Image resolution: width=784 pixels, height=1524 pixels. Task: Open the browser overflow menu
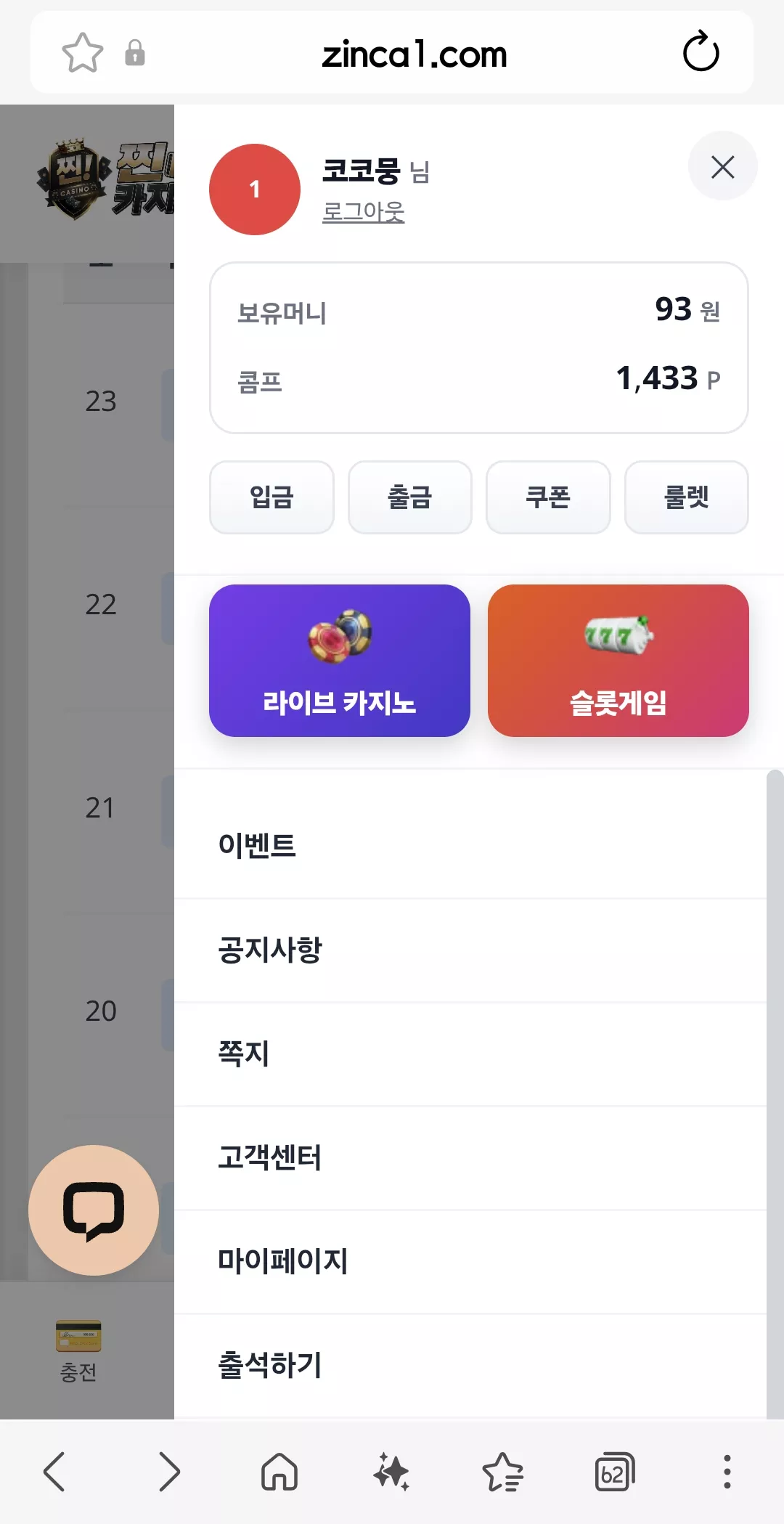(x=727, y=1472)
